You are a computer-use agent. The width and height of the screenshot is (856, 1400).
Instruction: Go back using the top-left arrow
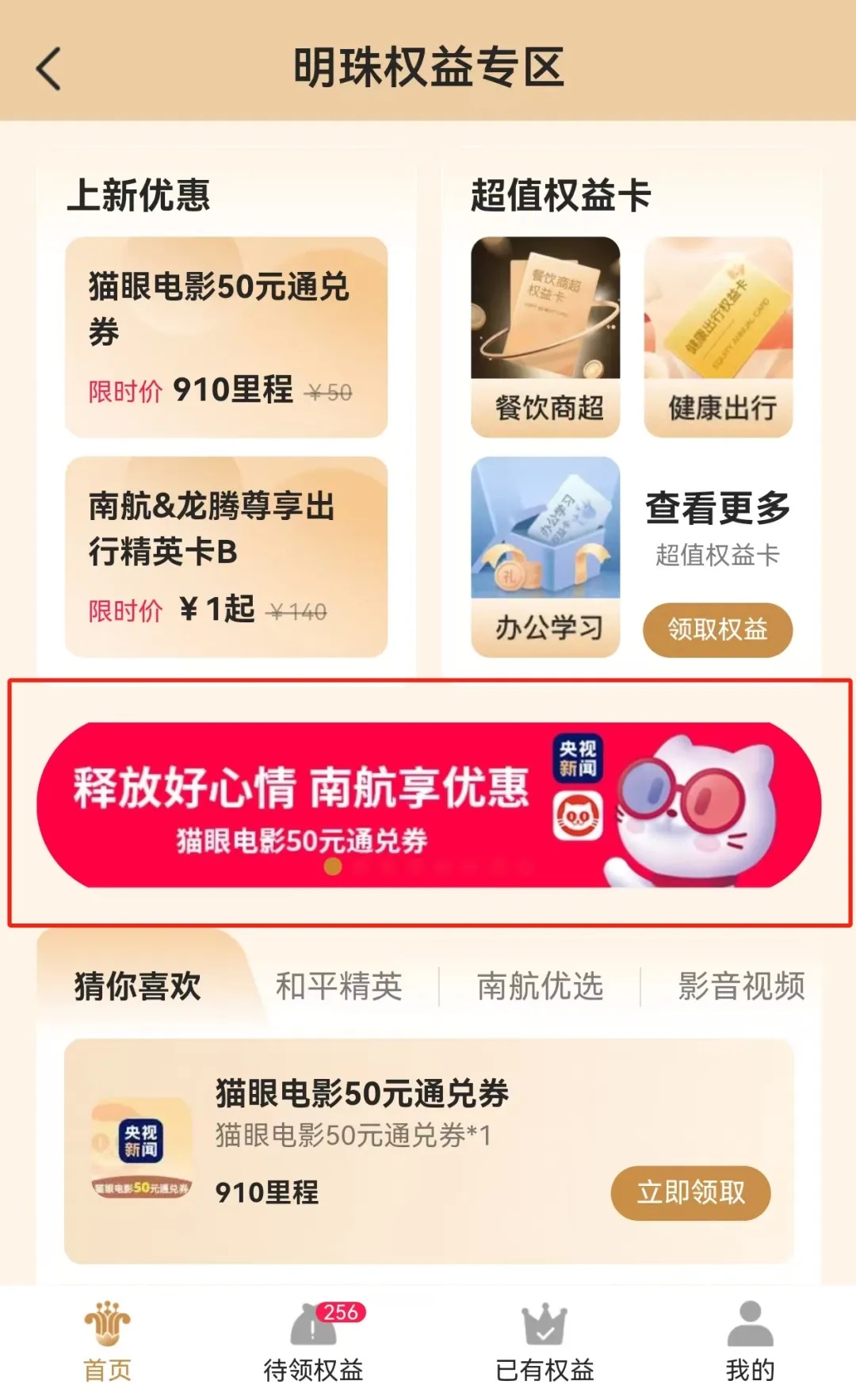(x=49, y=69)
